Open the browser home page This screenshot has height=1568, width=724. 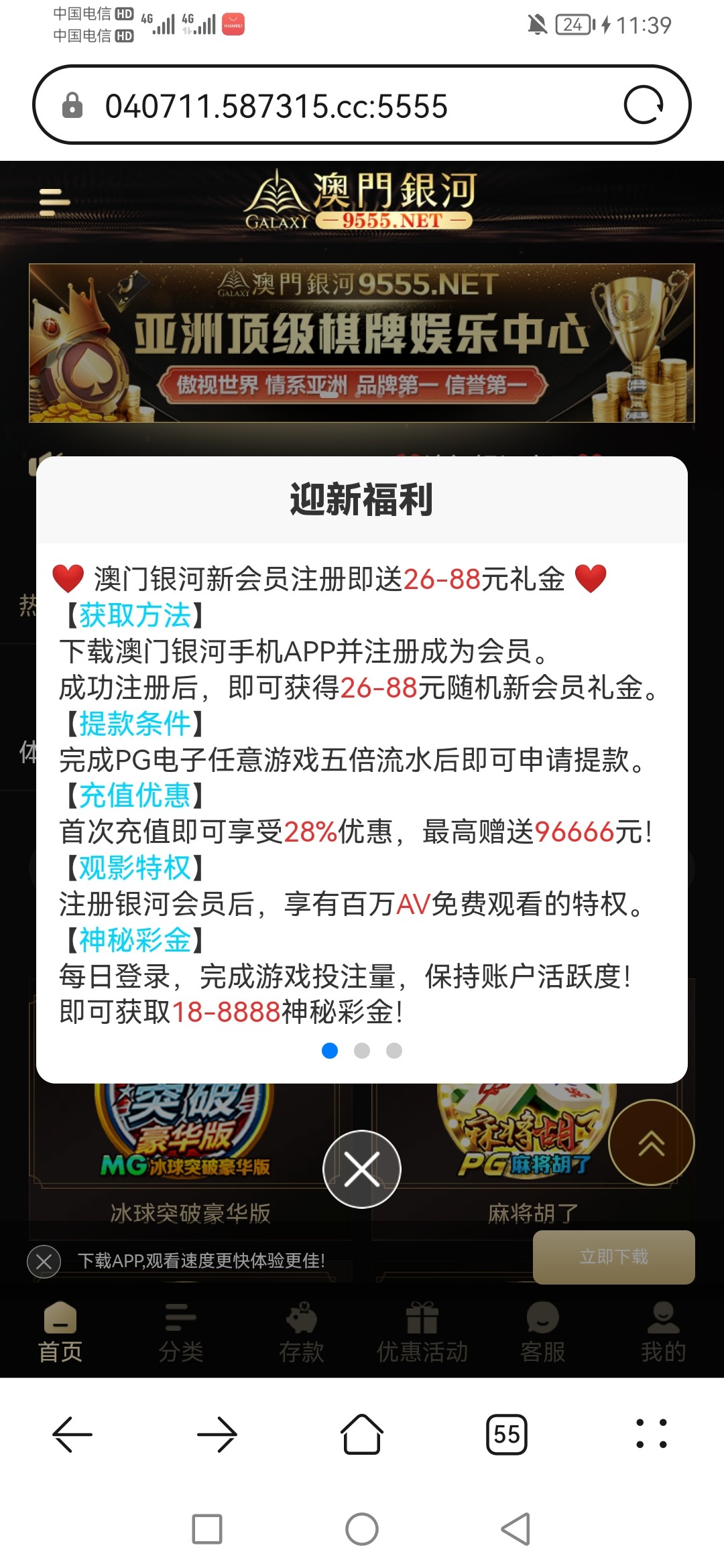(x=362, y=1435)
